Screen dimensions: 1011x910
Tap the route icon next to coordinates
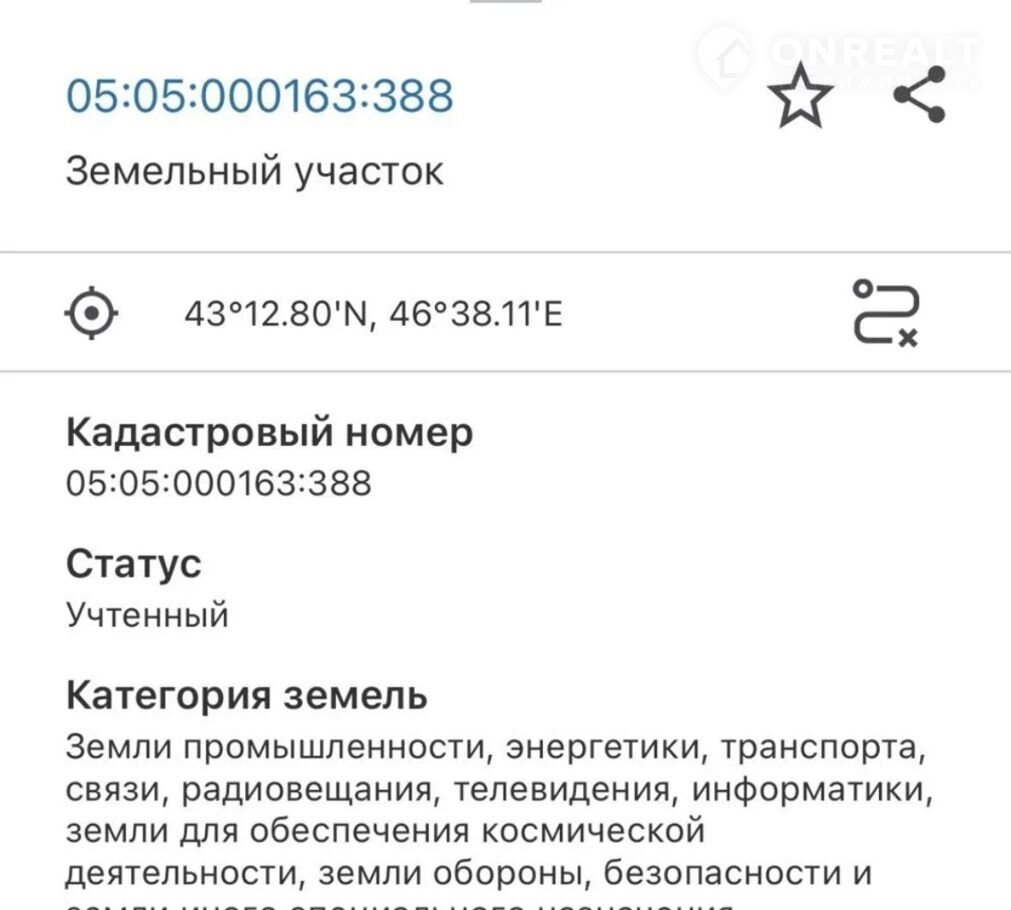point(885,313)
